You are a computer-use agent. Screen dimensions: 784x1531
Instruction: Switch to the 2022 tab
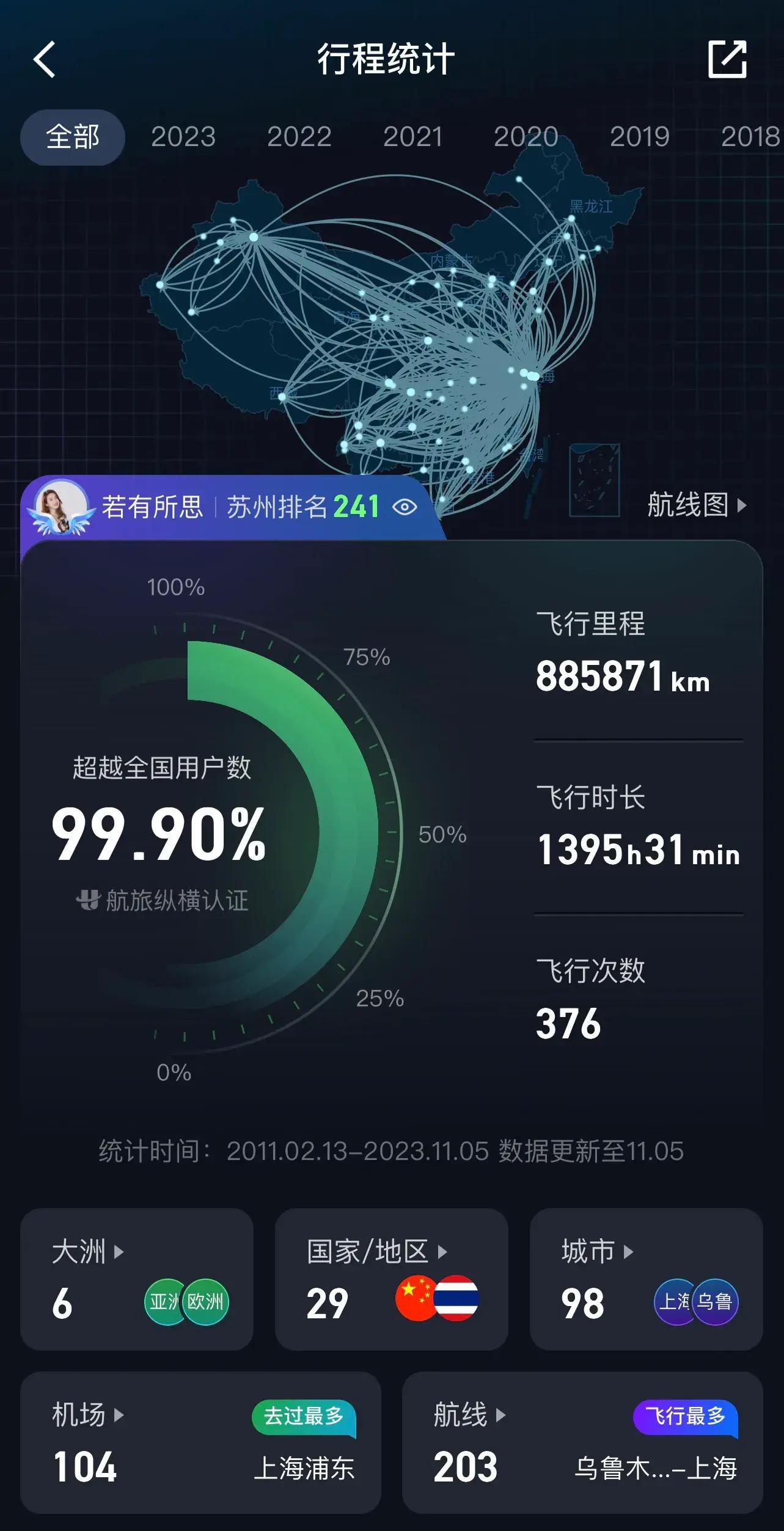pyautogui.click(x=299, y=137)
